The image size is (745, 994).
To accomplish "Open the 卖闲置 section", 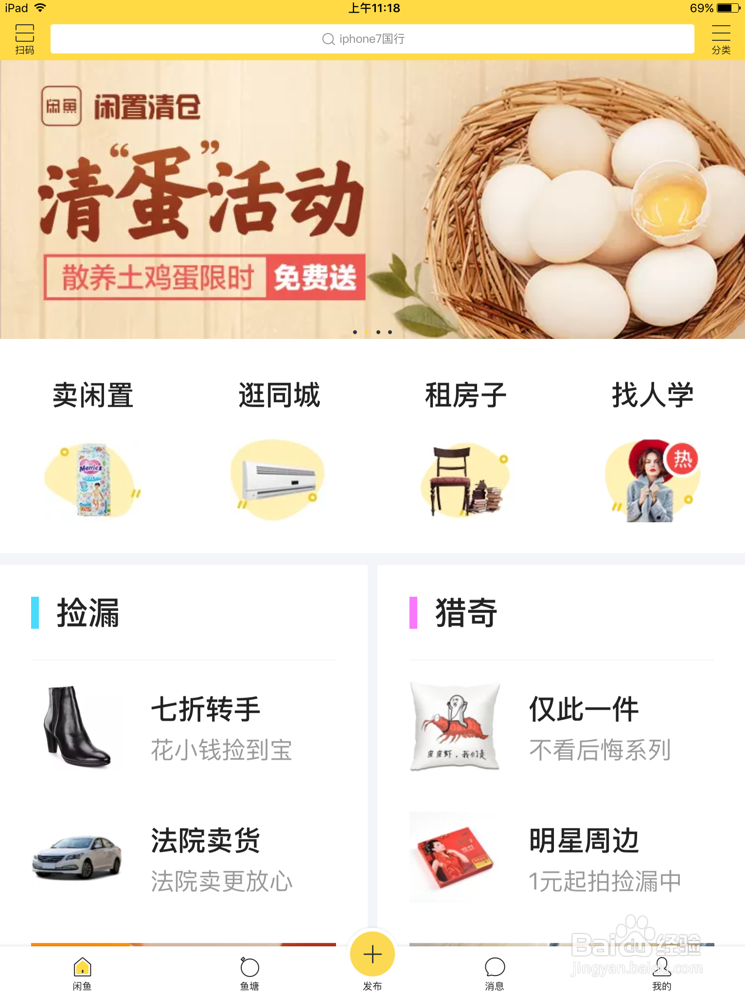I will 93,450.
